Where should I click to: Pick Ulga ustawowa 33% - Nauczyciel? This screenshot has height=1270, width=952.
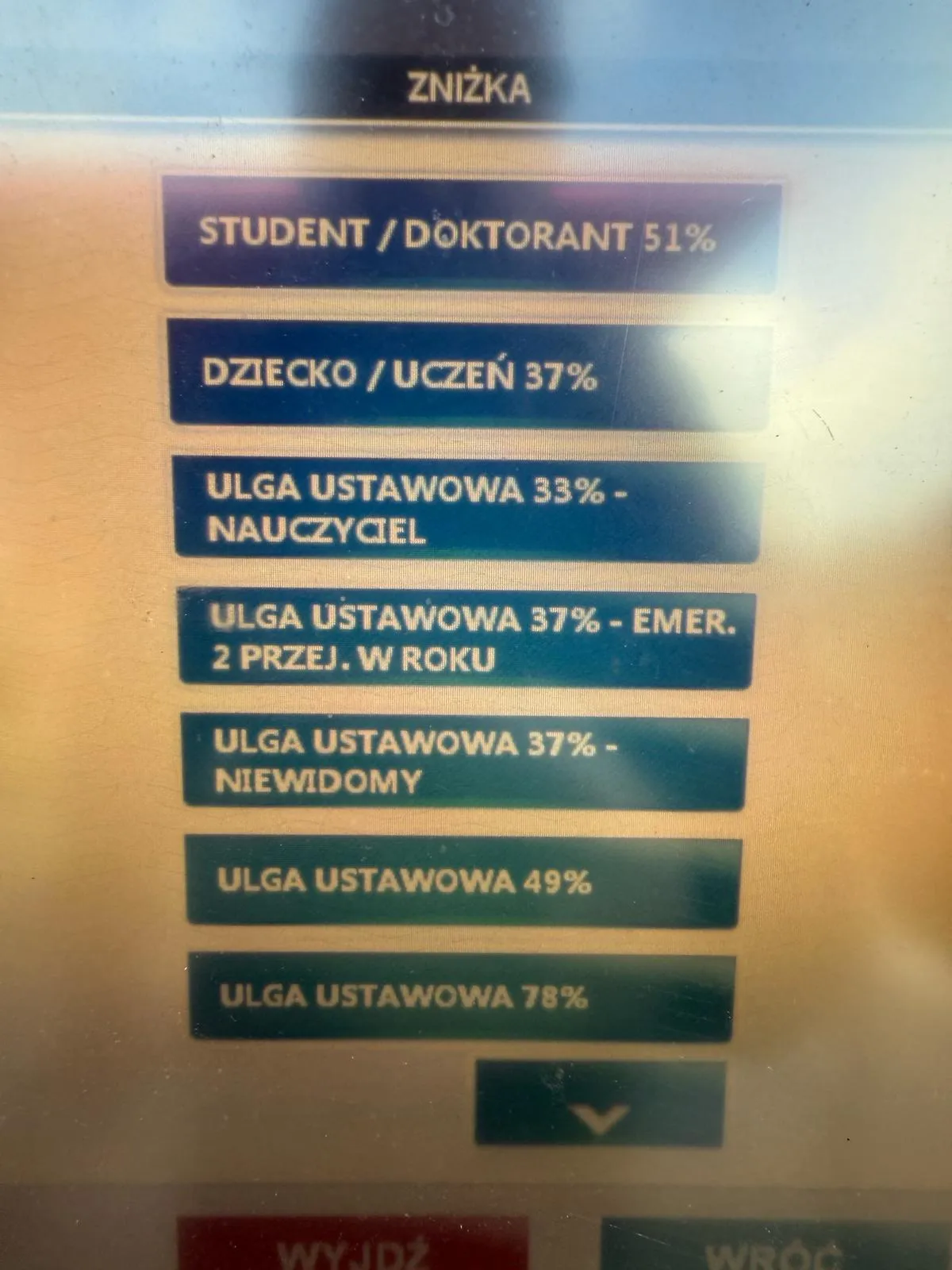pos(468,510)
